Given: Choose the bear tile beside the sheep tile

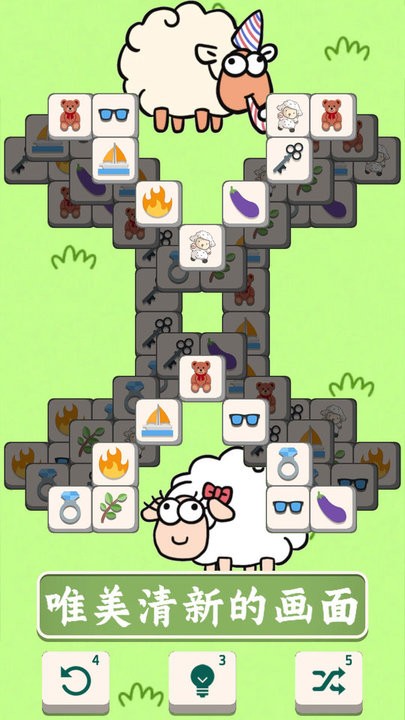Looking at the screenshot, I should pyautogui.click(x=333, y=117).
